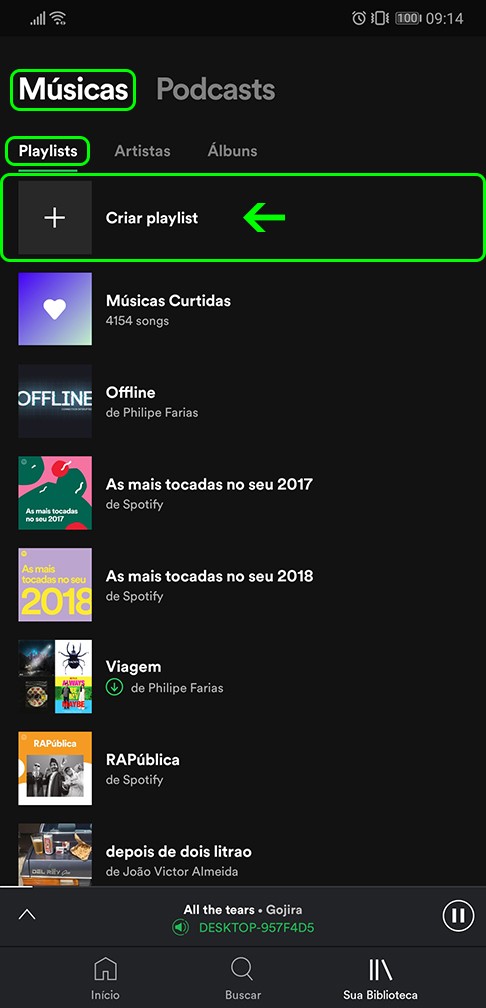Open the Buscar tab
Image resolution: width=486 pixels, height=1008 pixels.
point(243,979)
